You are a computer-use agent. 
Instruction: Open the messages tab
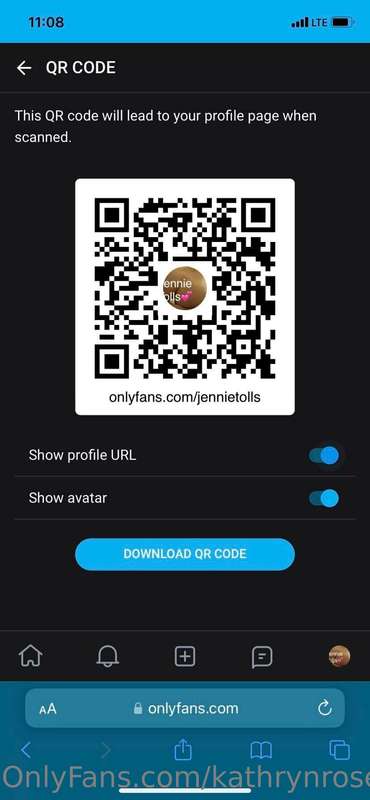(262, 657)
